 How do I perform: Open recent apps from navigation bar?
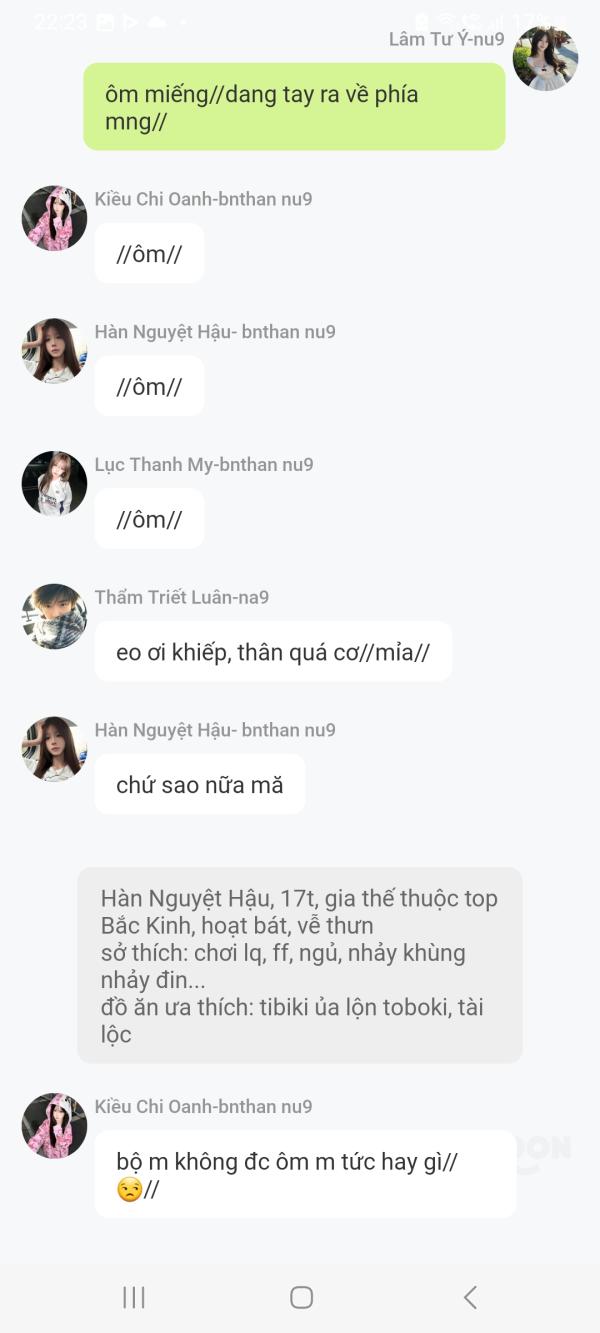pyautogui.click(x=133, y=1297)
